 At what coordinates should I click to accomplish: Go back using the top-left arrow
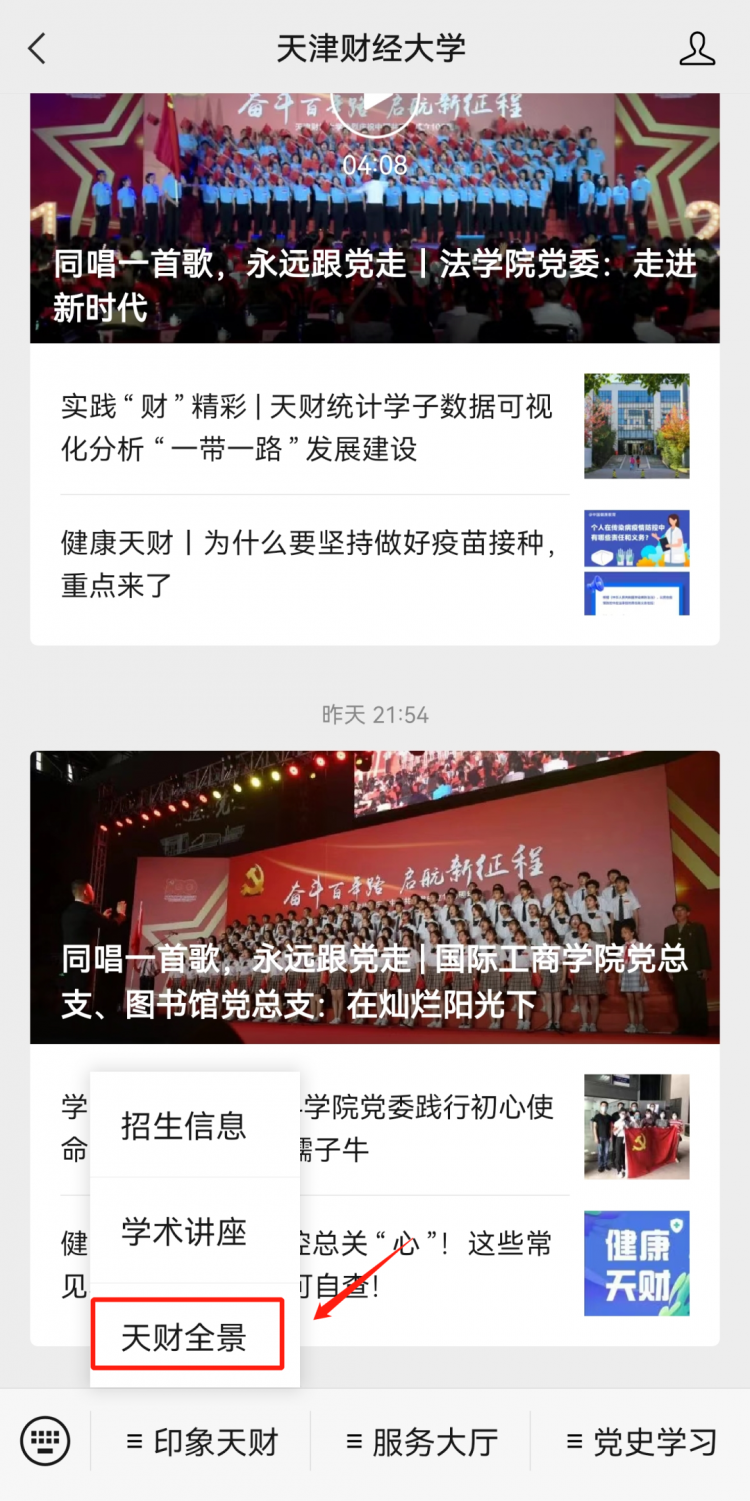coord(37,48)
